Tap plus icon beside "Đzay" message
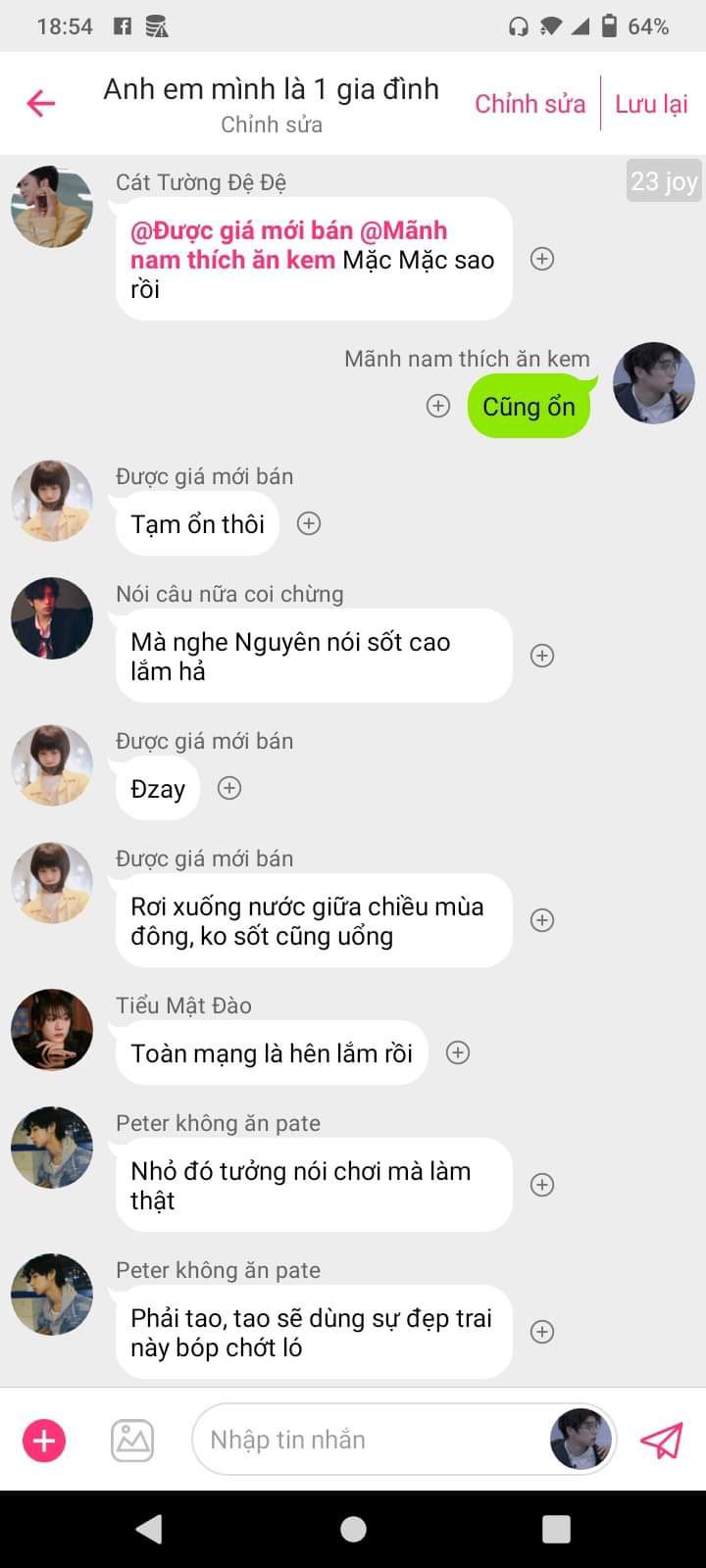This screenshot has width=706, height=1568. (229, 788)
